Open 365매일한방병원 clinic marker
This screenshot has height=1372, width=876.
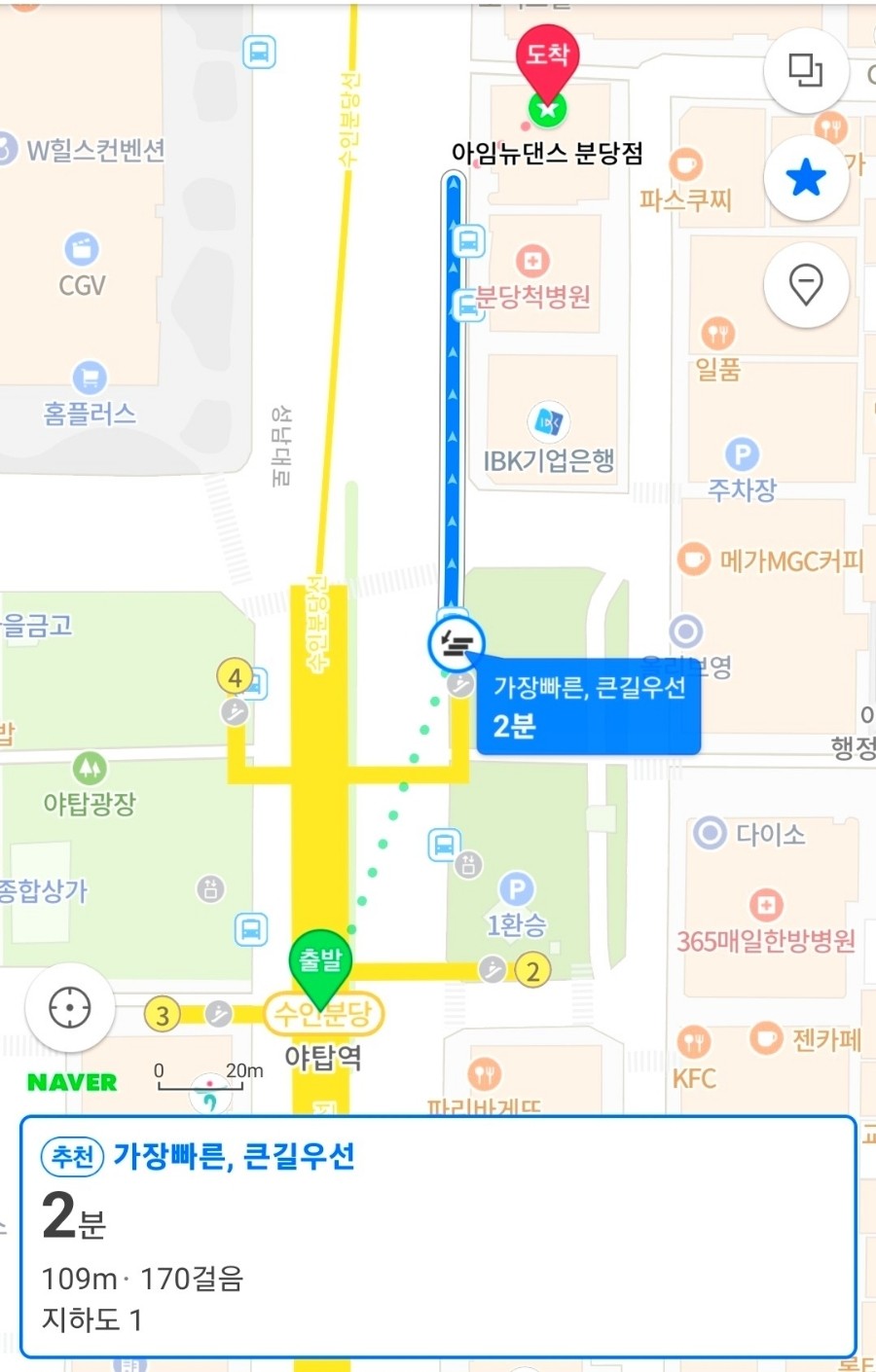point(766,906)
